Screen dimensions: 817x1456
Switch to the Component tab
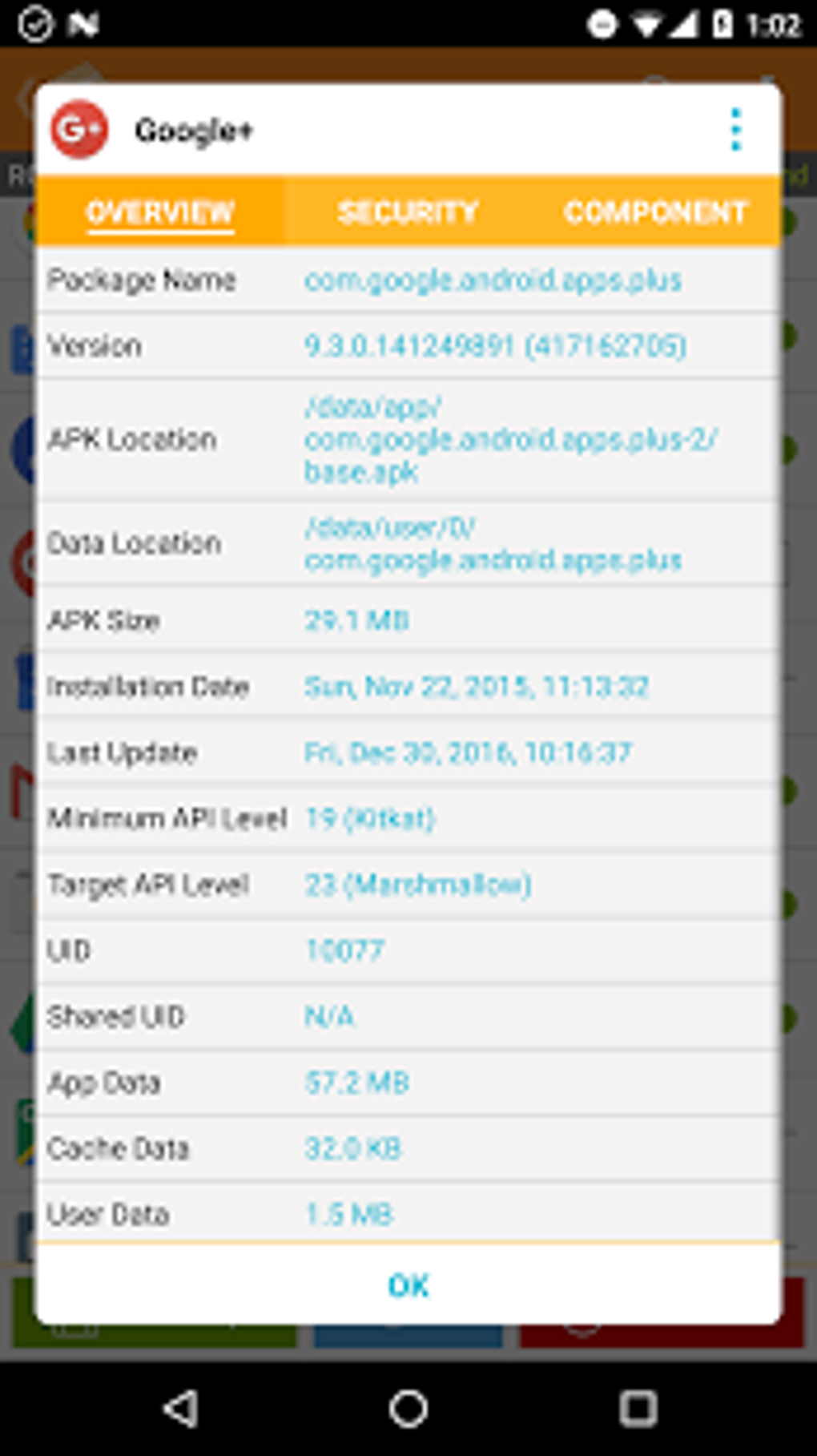click(x=655, y=212)
